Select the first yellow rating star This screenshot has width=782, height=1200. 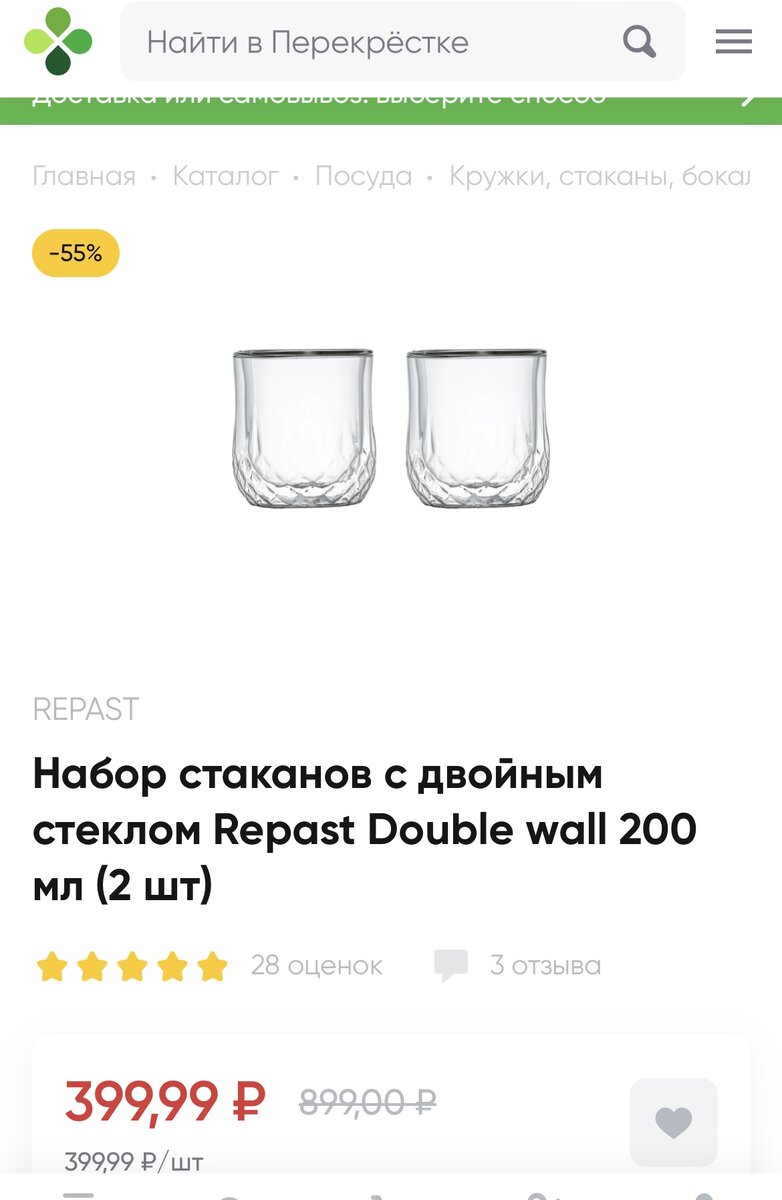(52, 965)
